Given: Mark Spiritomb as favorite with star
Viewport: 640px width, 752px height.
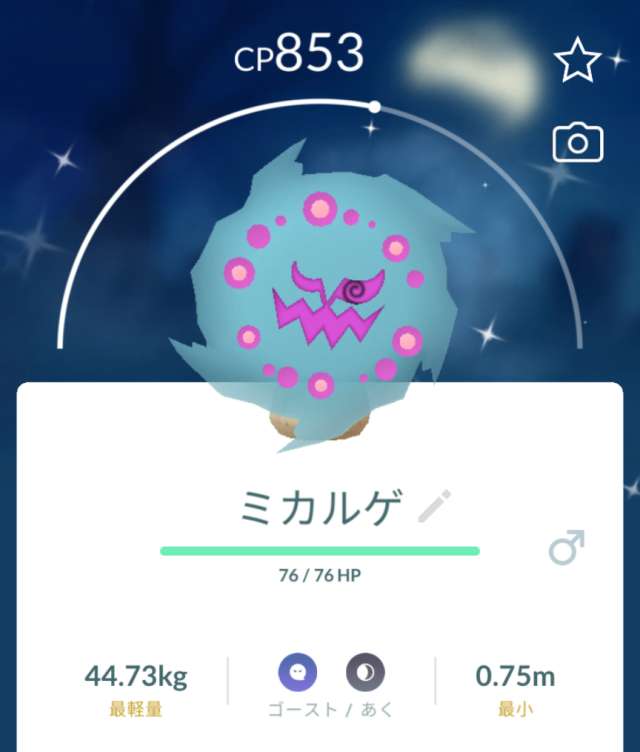Looking at the screenshot, I should pos(577,63).
